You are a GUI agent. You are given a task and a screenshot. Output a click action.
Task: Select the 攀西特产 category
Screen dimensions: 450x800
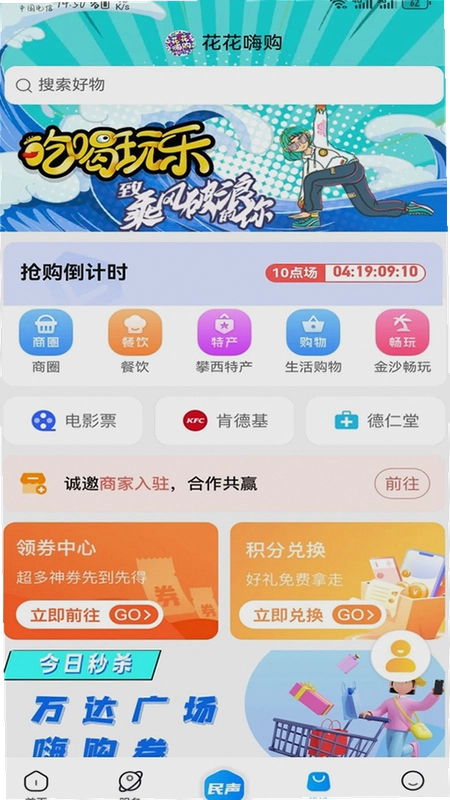224,341
